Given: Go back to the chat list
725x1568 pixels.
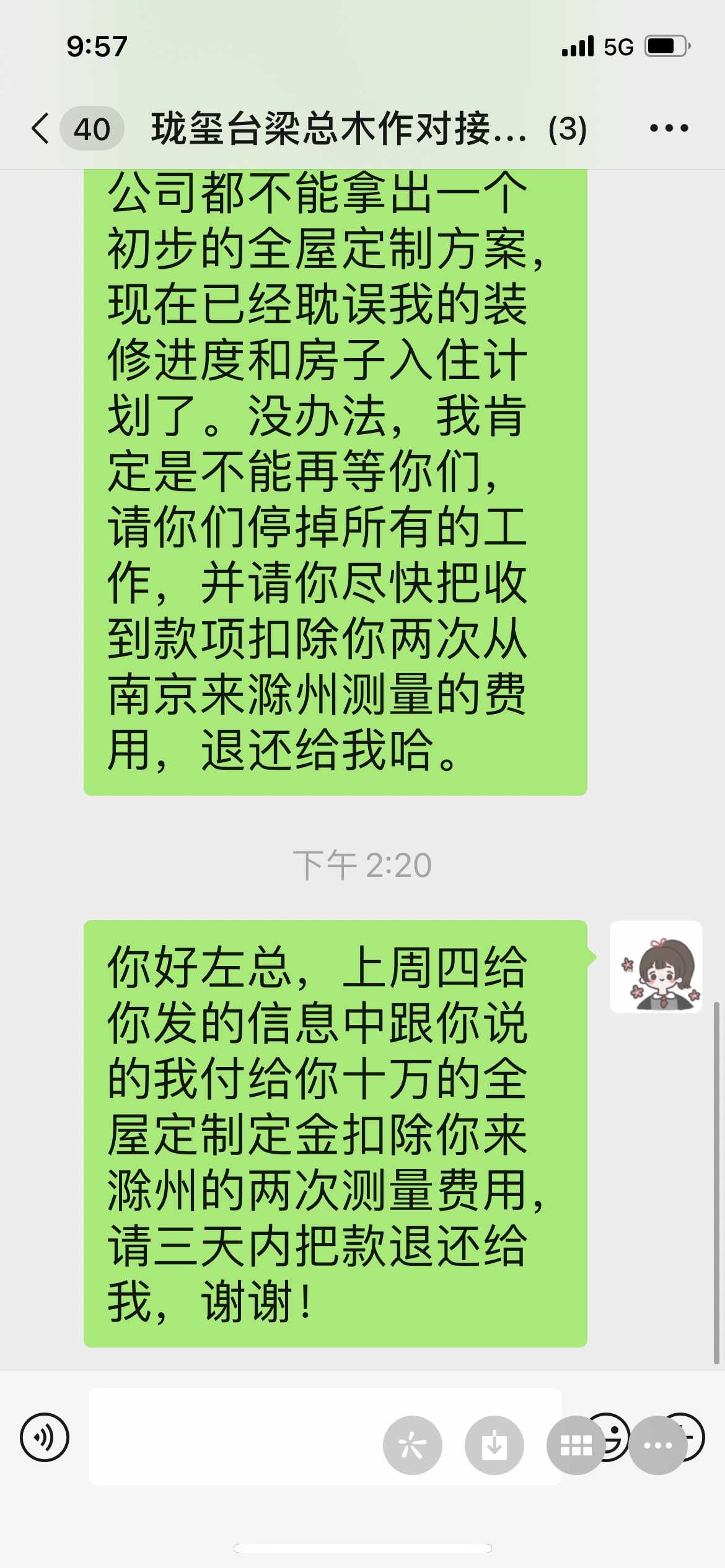Looking at the screenshot, I should click(x=42, y=129).
